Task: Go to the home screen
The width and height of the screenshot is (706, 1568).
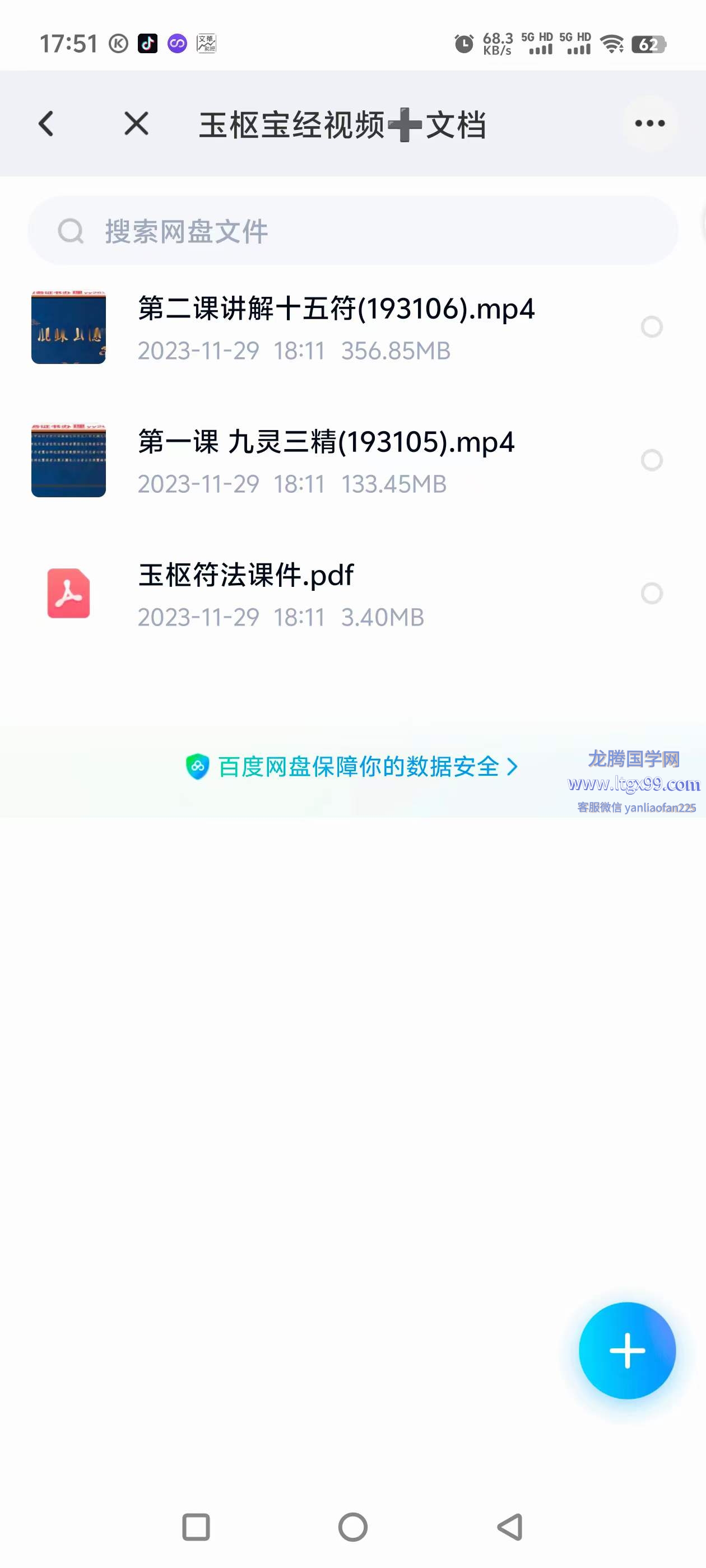Action: [x=352, y=1527]
